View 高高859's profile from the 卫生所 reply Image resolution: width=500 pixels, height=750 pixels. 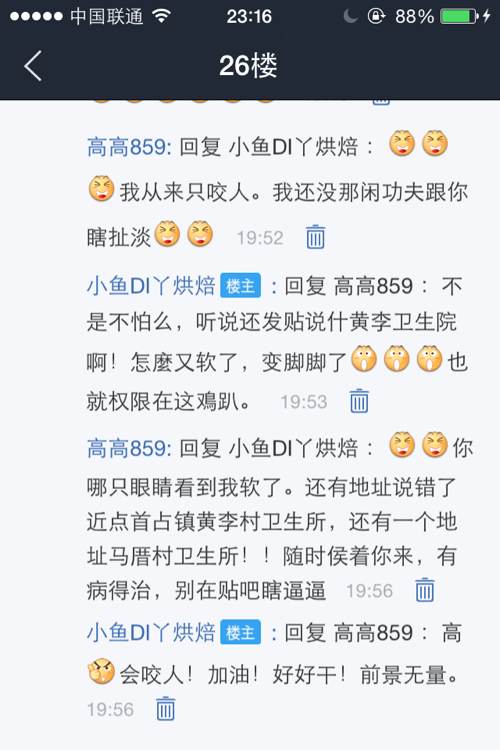pos(128,449)
